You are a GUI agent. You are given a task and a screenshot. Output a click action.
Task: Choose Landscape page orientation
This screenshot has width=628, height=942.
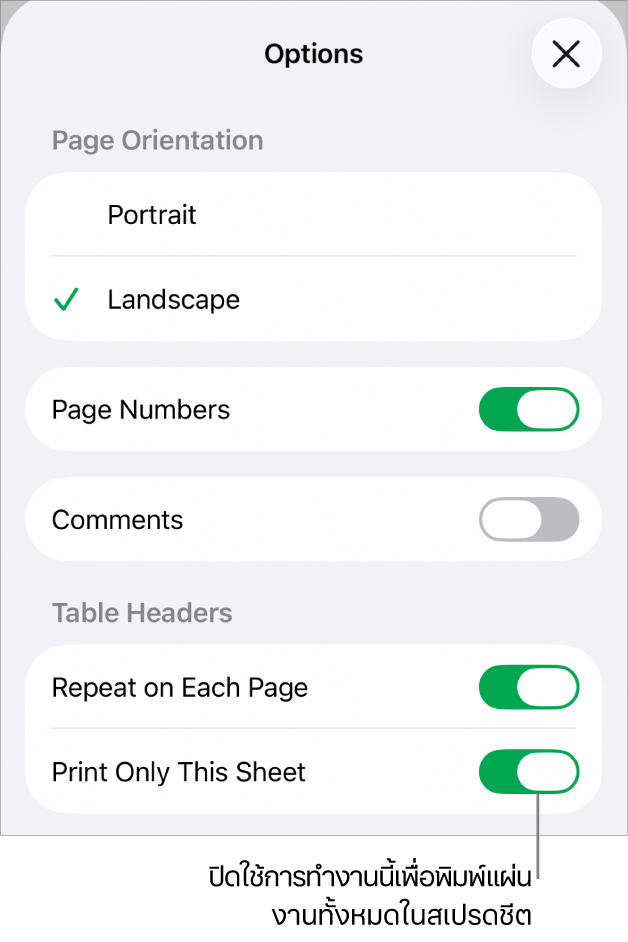tap(174, 300)
